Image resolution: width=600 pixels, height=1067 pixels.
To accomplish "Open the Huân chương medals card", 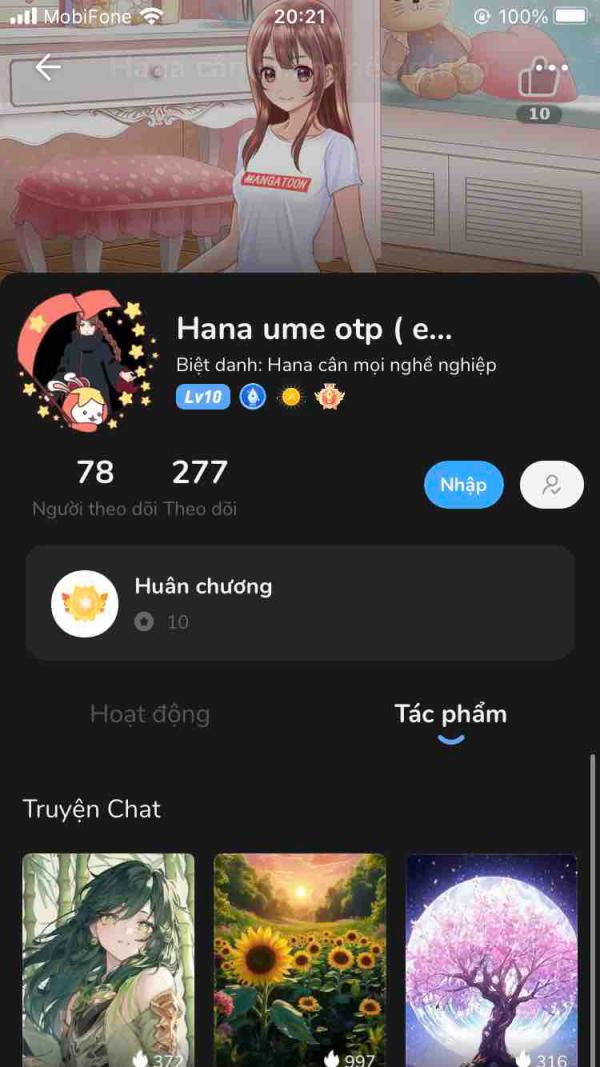I will point(300,603).
